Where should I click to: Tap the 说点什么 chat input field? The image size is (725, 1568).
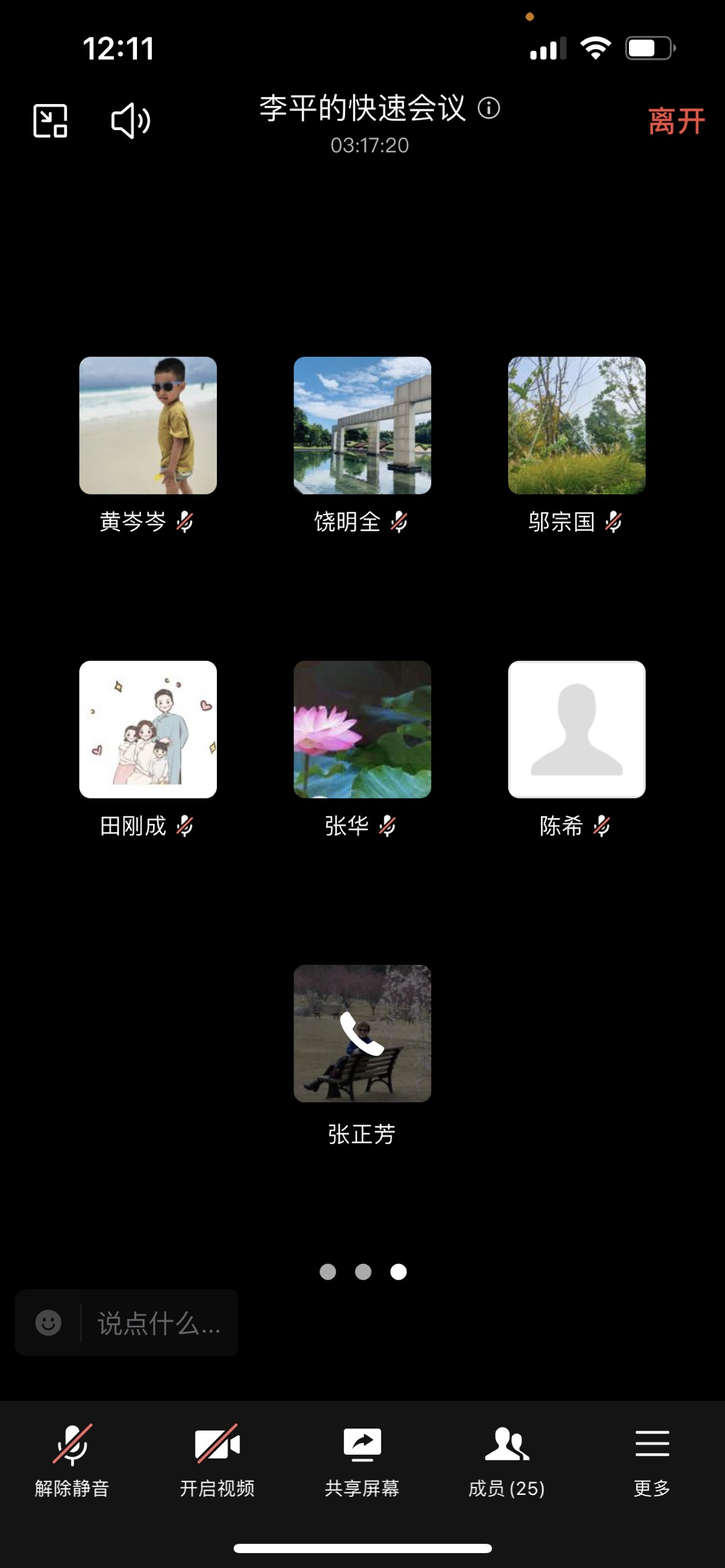[158, 1323]
